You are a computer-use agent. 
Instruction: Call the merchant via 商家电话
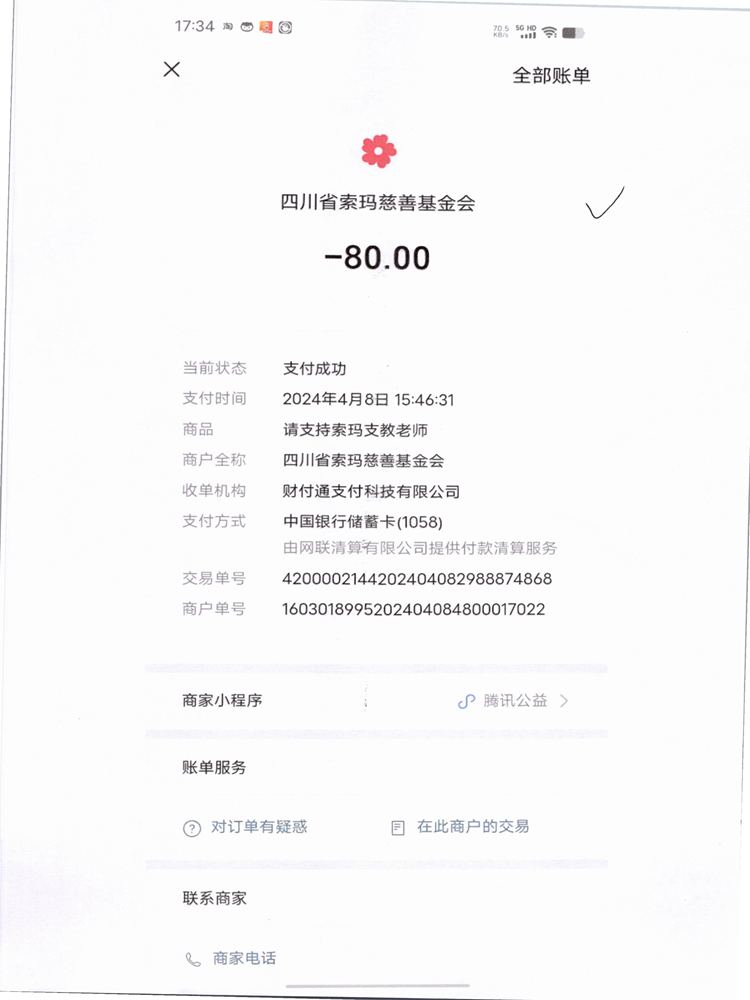(x=232, y=958)
